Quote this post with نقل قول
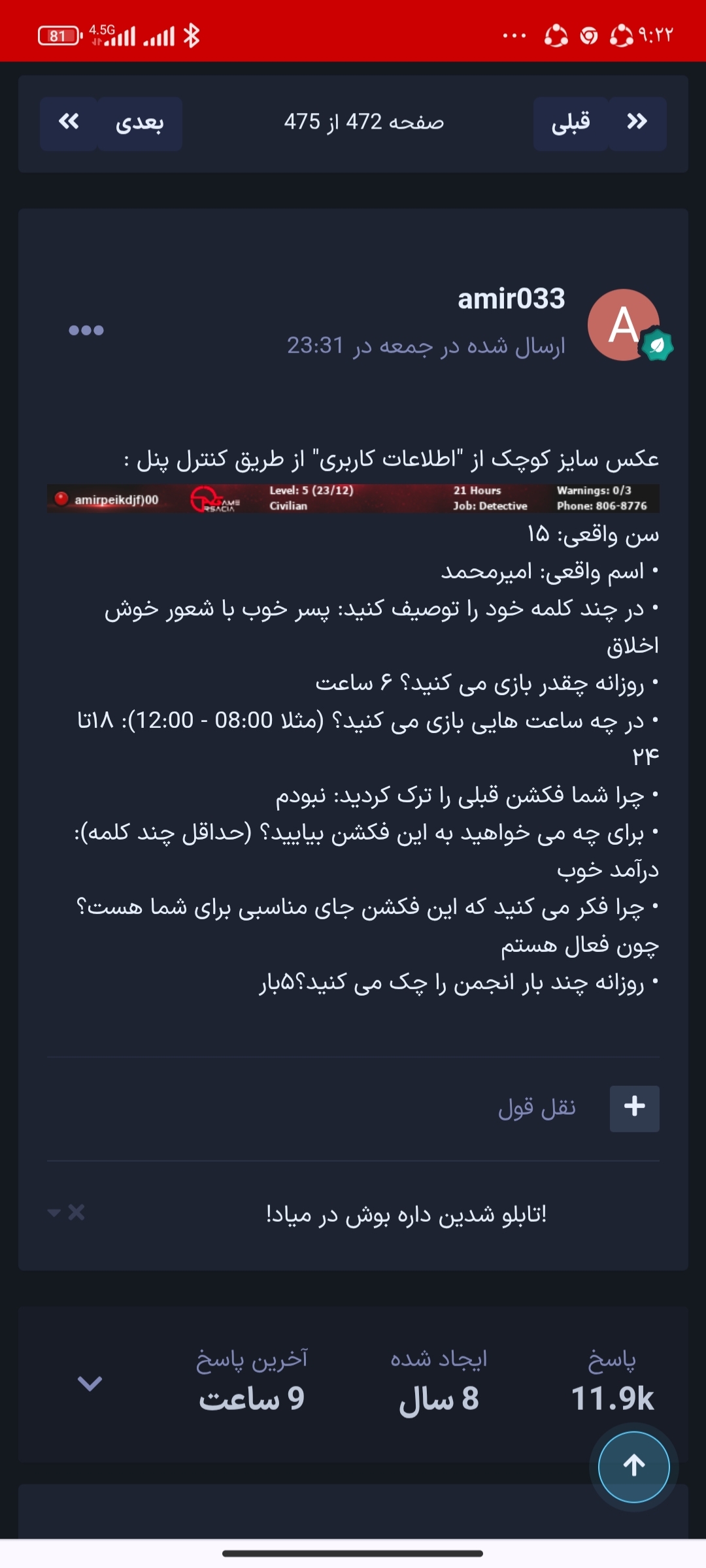The height and width of the screenshot is (1568, 706). 537,1108
